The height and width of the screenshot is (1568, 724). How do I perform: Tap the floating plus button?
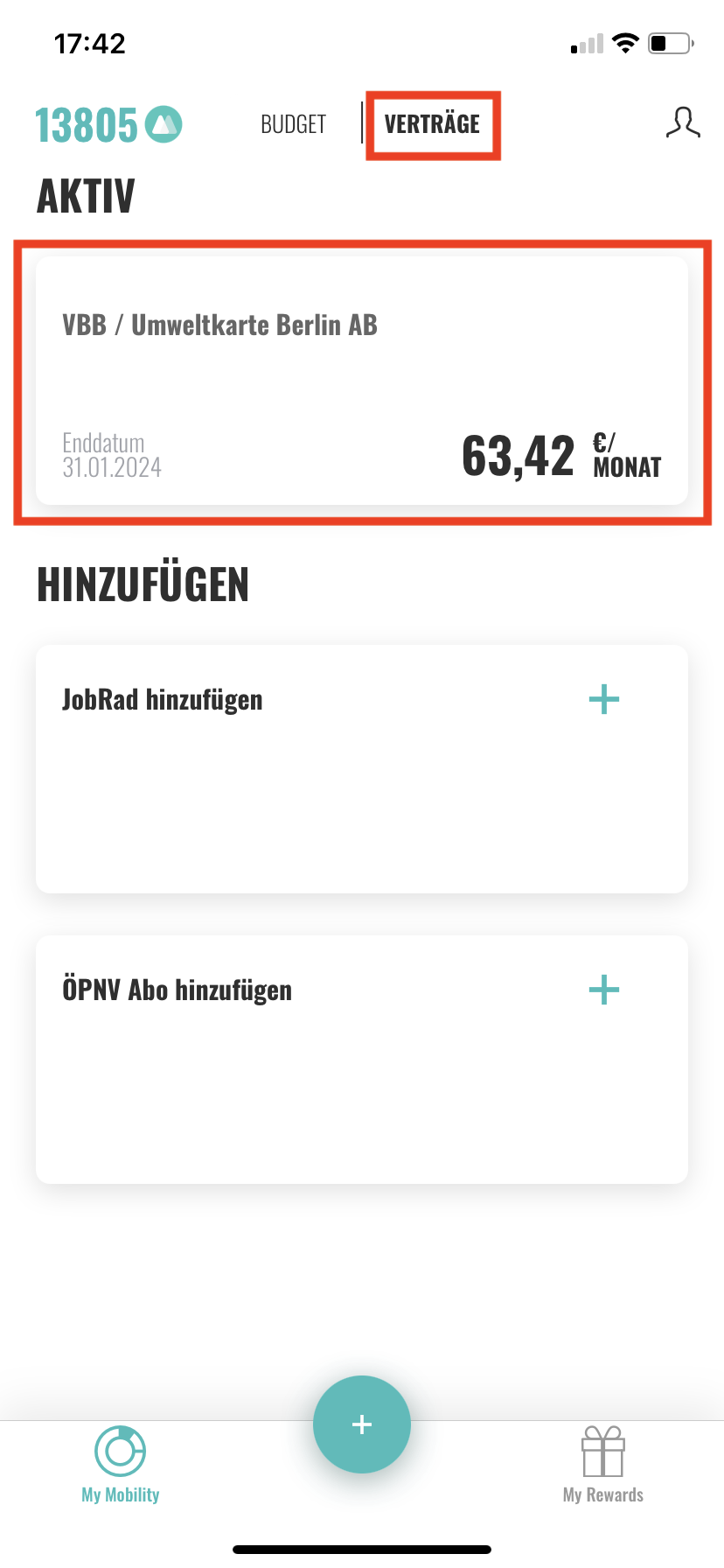coord(362,1424)
